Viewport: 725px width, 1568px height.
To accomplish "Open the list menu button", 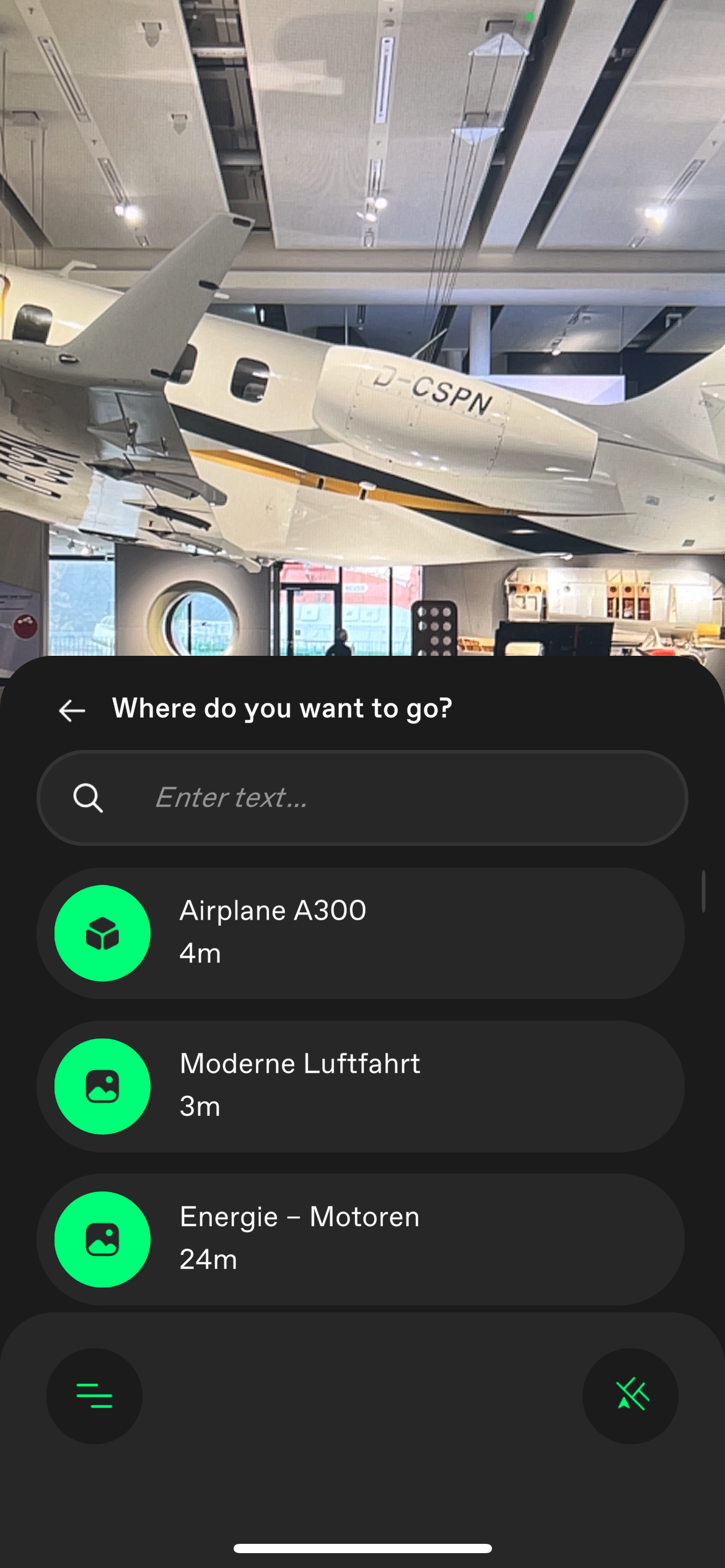I will tap(94, 1396).
